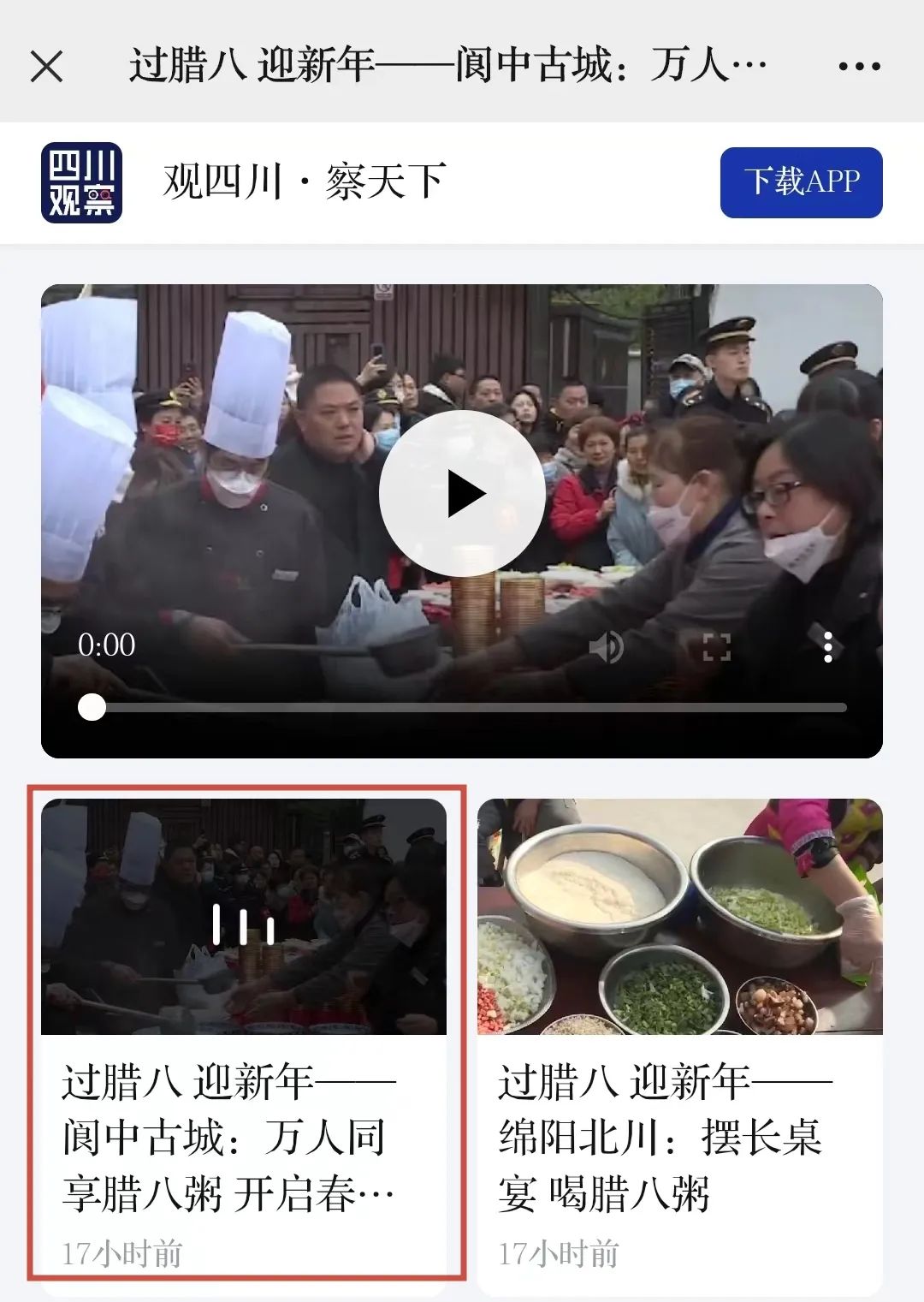
Task: Enter fullscreen video mode
Action: 716,648
